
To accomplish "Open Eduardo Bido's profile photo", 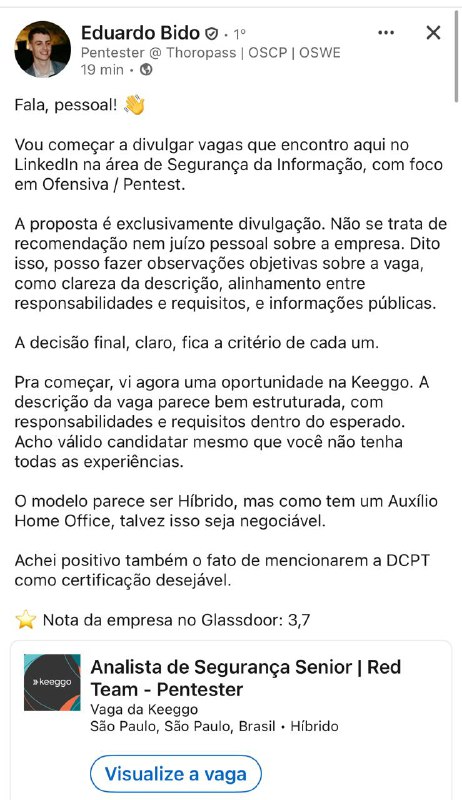I will pyautogui.click(x=43, y=49).
